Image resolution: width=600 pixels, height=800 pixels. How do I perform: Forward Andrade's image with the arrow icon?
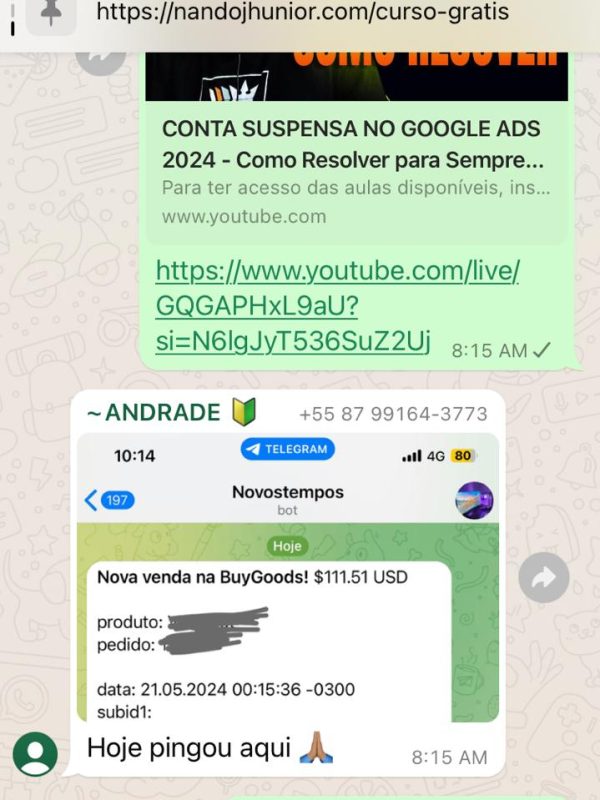pyautogui.click(x=544, y=577)
